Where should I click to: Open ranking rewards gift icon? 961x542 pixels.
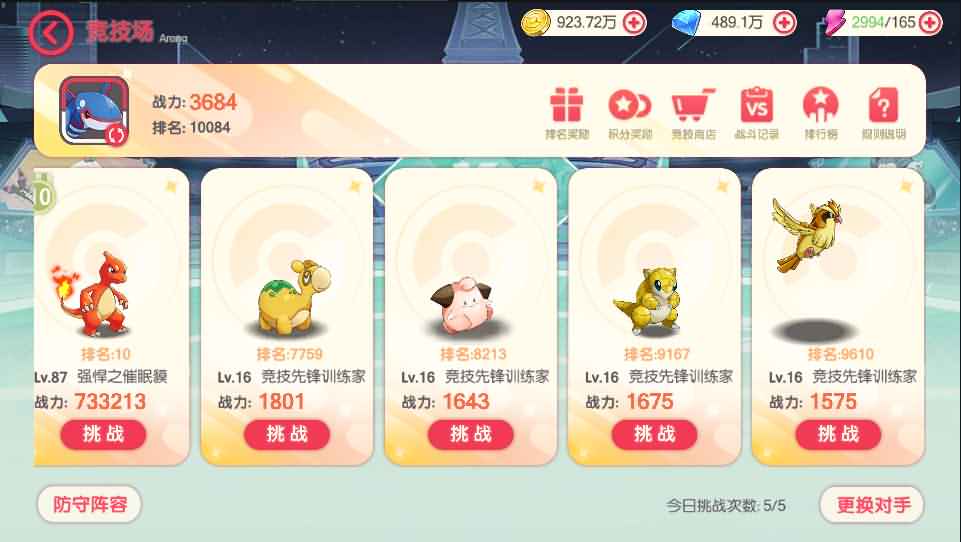pos(566,105)
